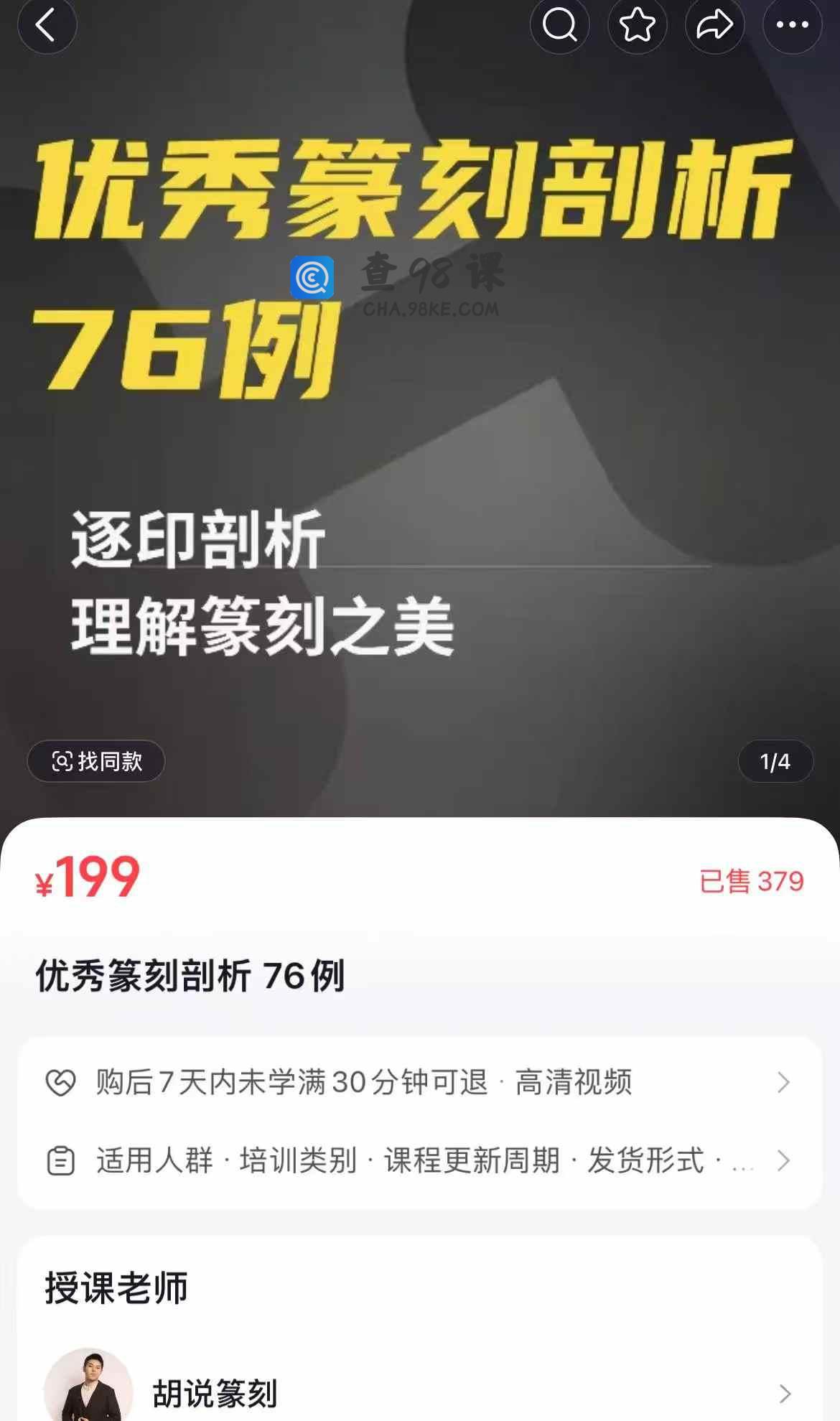Open the three-dot overflow menu
The height and width of the screenshot is (1421, 840).
(792, 26)
